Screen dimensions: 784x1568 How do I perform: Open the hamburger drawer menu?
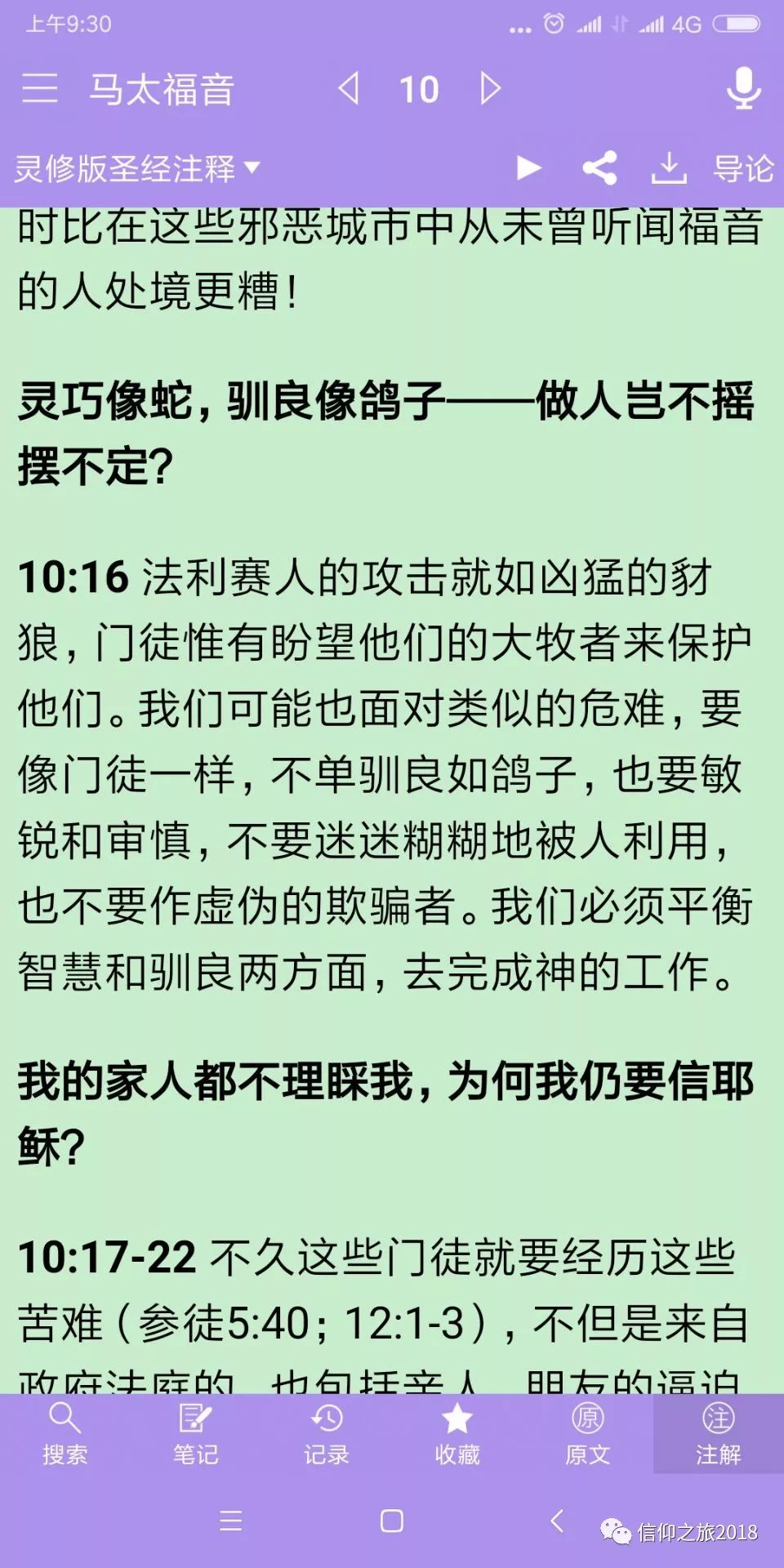(39, 87)
